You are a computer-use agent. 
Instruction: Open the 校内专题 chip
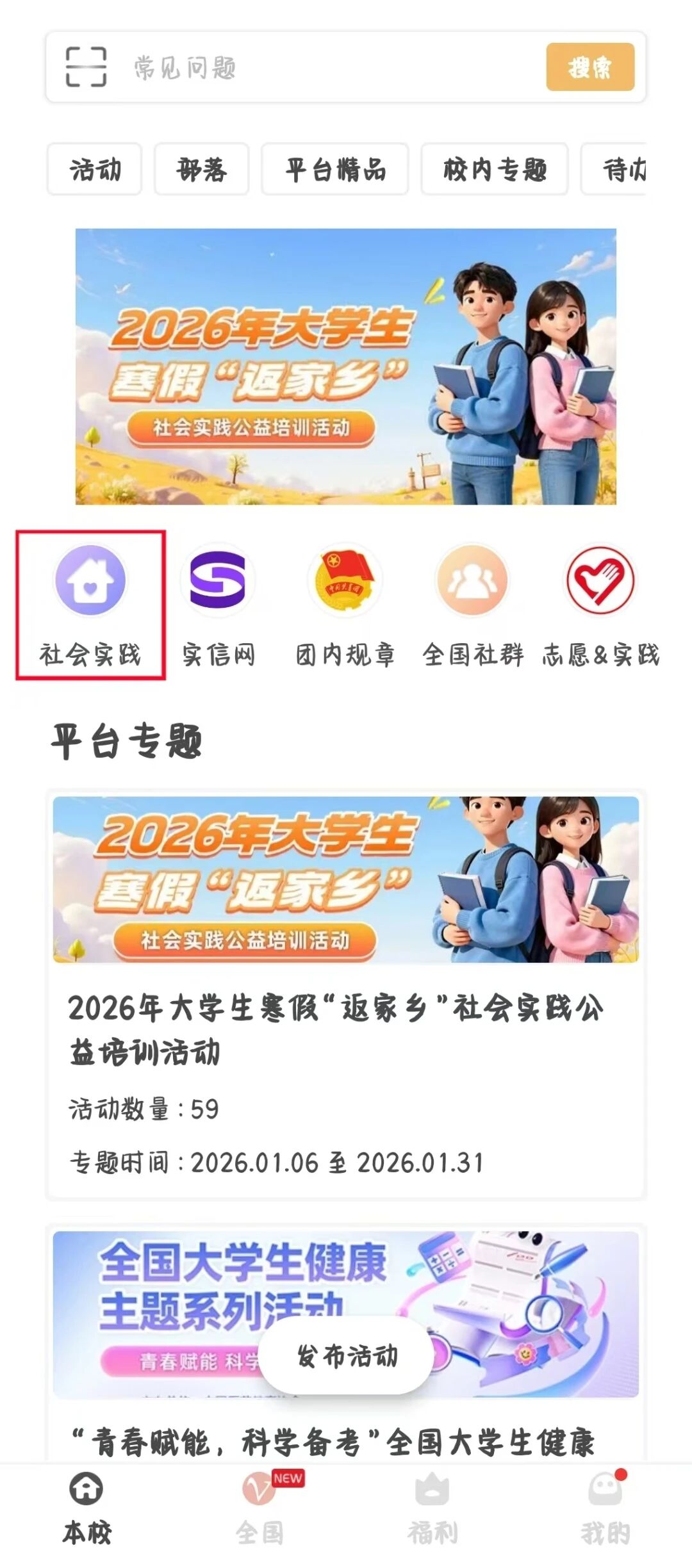494,170
